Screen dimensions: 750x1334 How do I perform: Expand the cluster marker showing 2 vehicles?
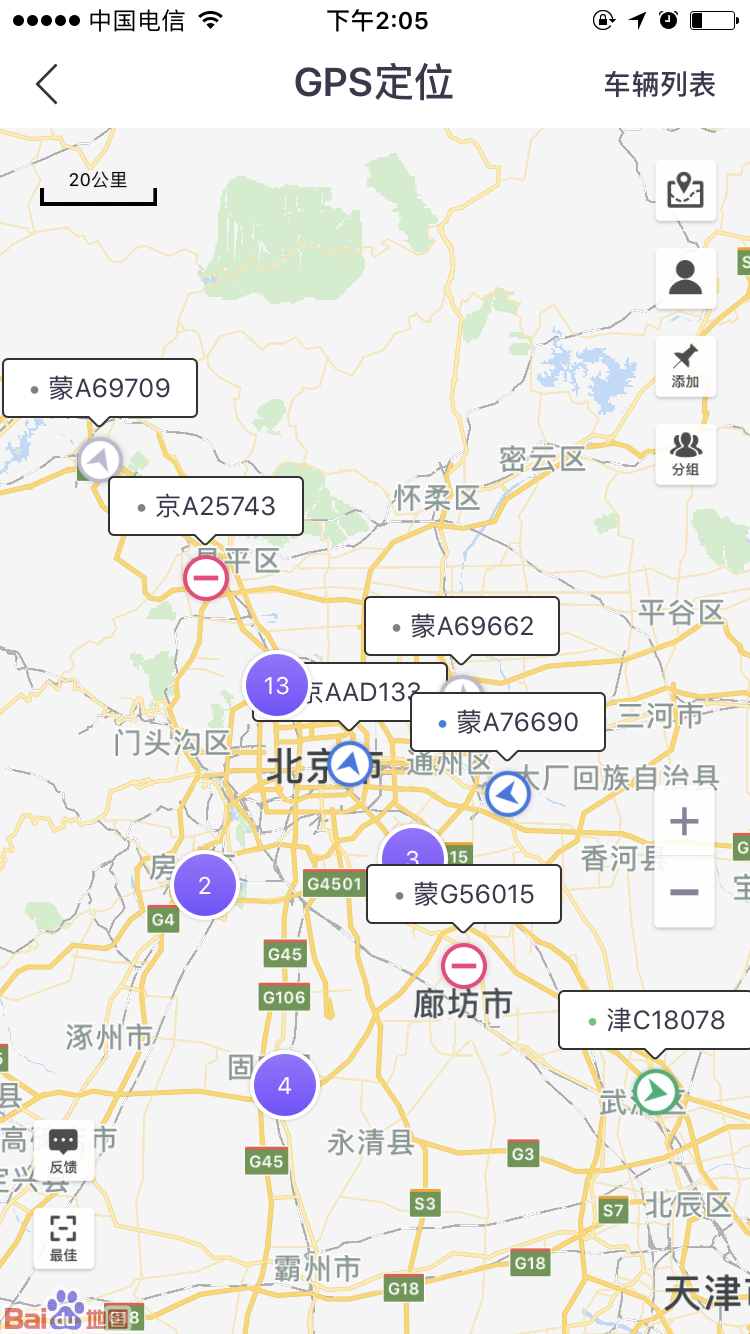(x=204, y=884)
